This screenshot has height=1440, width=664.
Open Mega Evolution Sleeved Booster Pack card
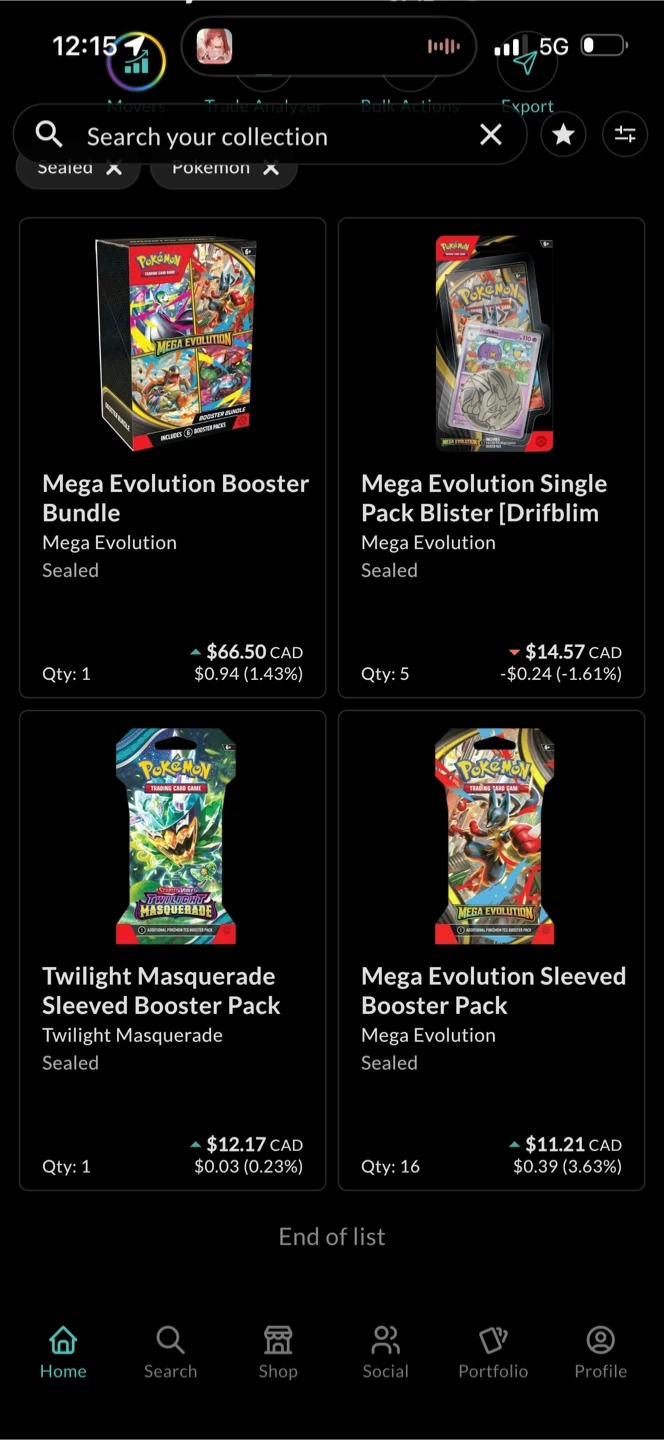(491, 950)
